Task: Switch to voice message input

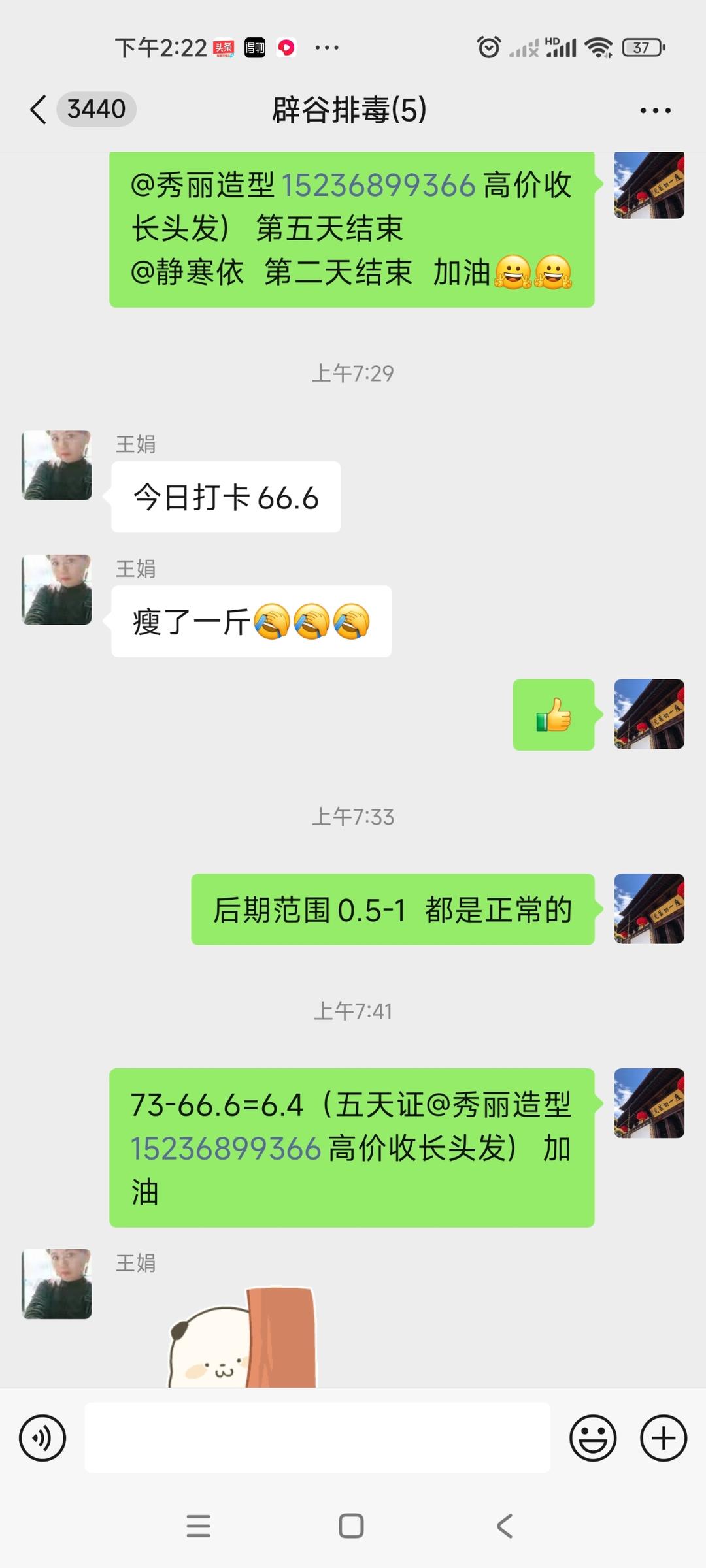Action: 42,1438
